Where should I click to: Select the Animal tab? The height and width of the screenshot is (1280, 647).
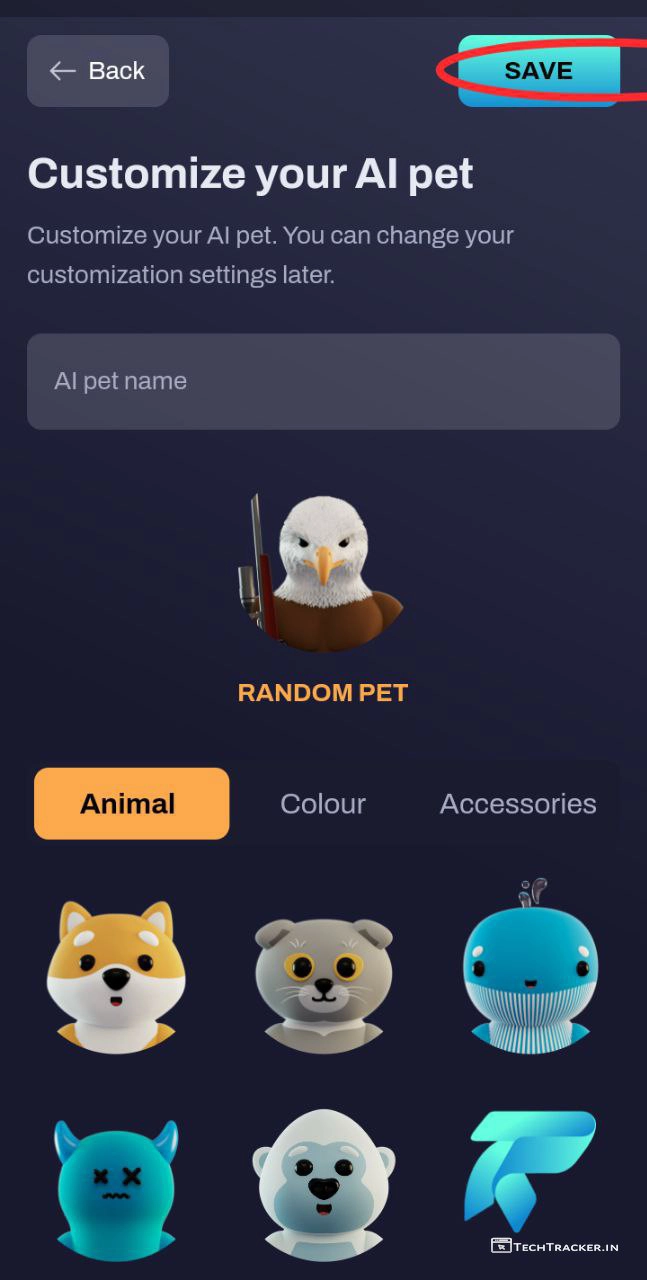pos(131,804)
